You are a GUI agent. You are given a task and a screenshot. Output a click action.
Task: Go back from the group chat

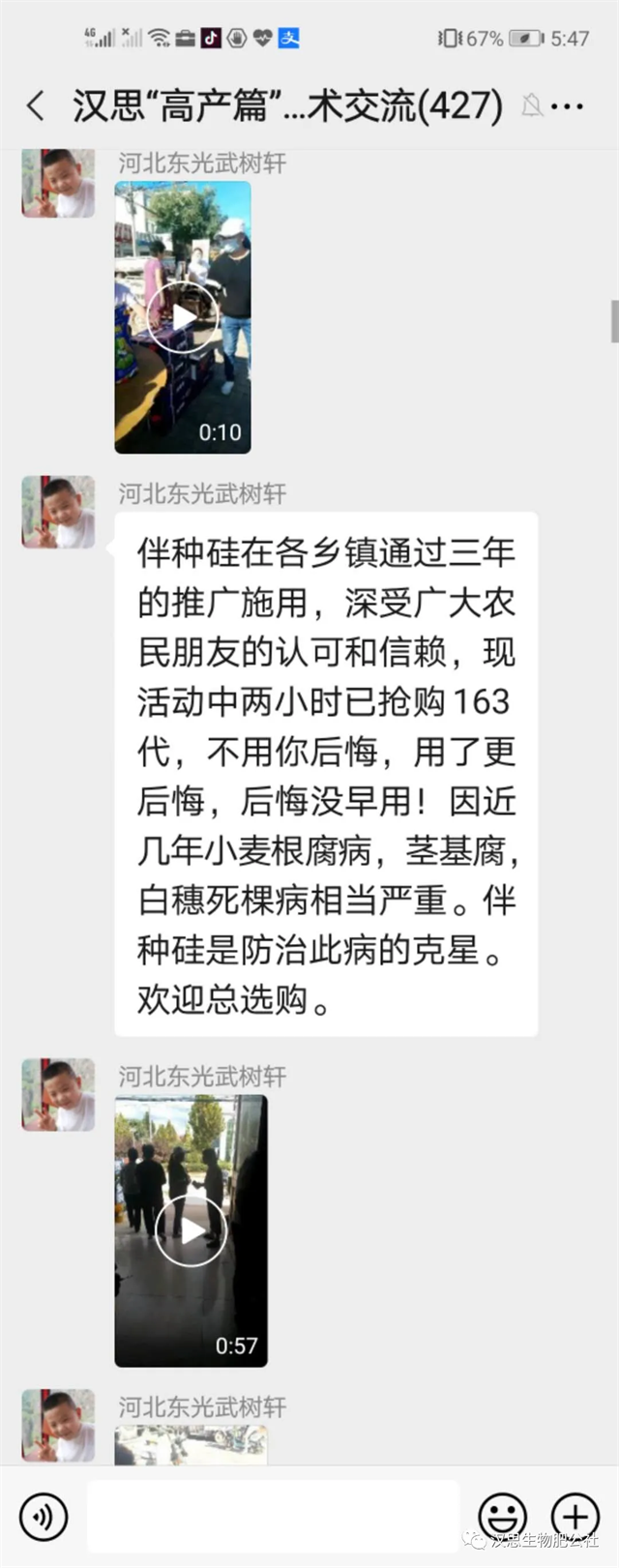pos(36,105)
